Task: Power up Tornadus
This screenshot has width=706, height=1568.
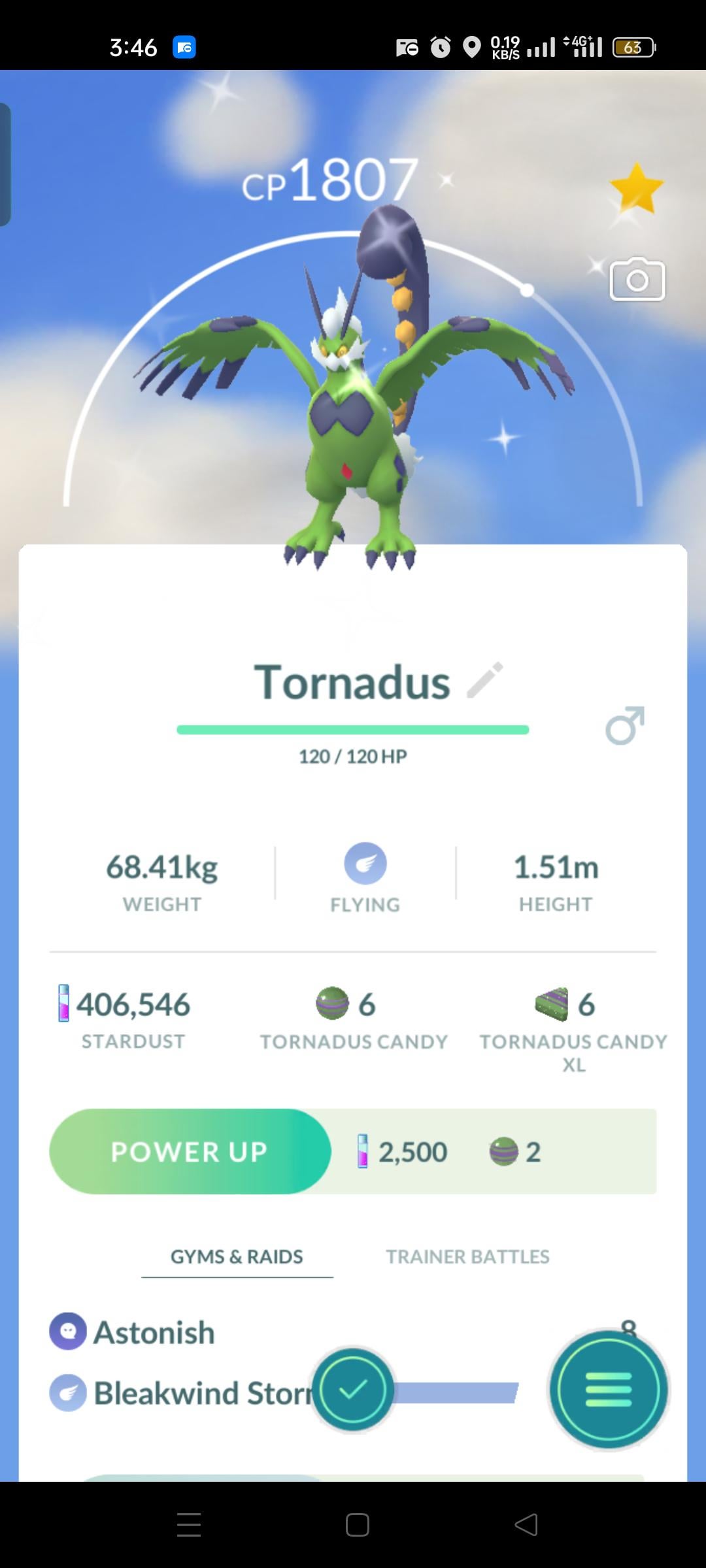Action: (190, 1151)
